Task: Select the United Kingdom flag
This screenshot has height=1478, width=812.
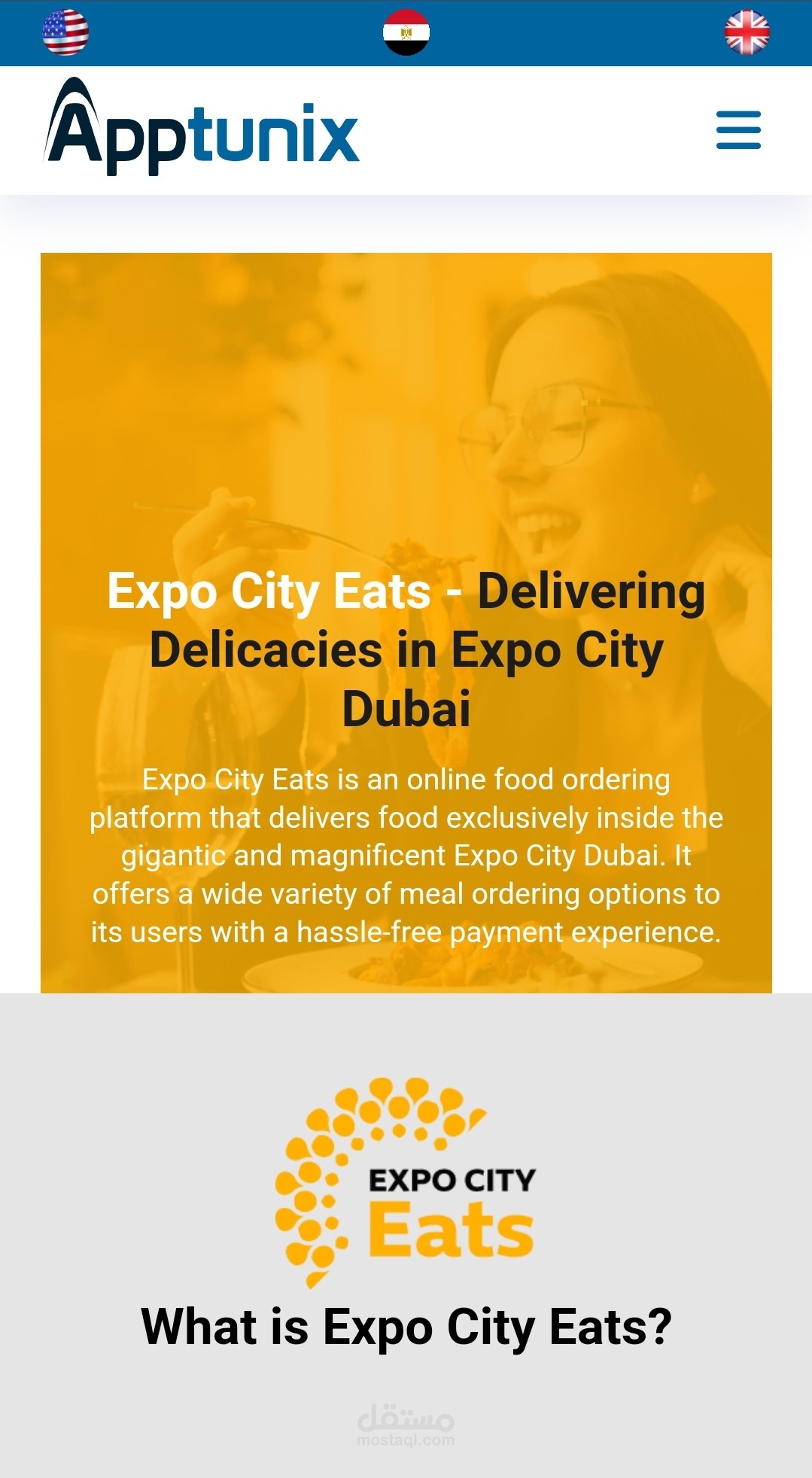Action: pos(747,32)
